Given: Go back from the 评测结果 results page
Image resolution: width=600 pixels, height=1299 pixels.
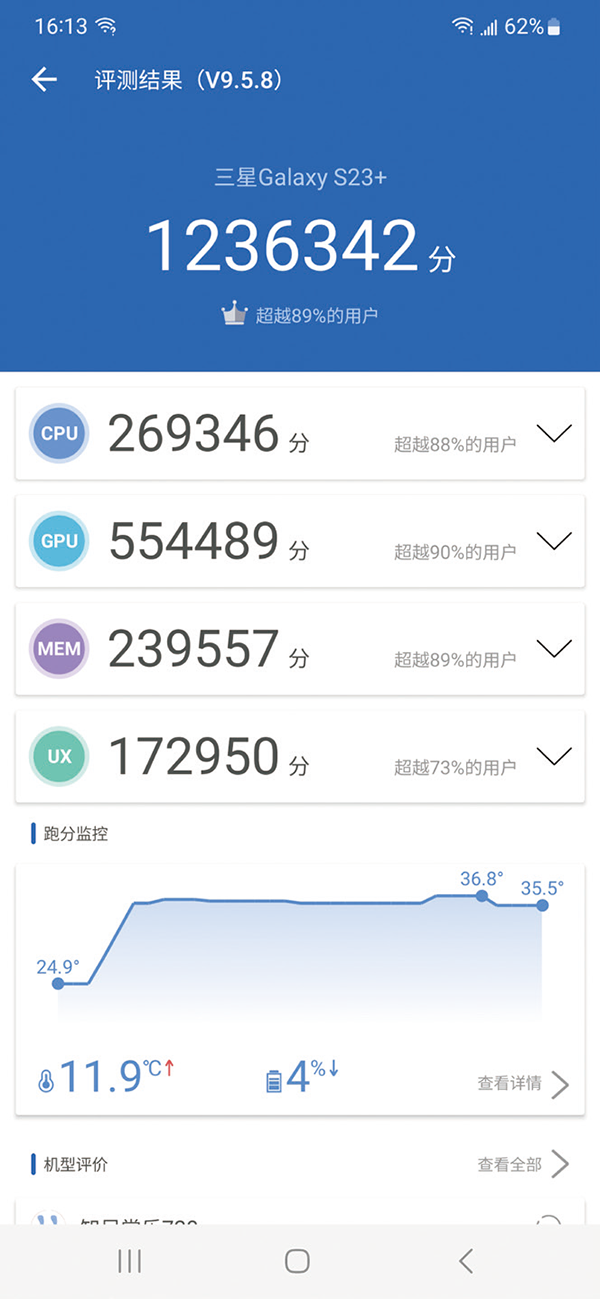Looking at the screenshot, I should 44,80.
